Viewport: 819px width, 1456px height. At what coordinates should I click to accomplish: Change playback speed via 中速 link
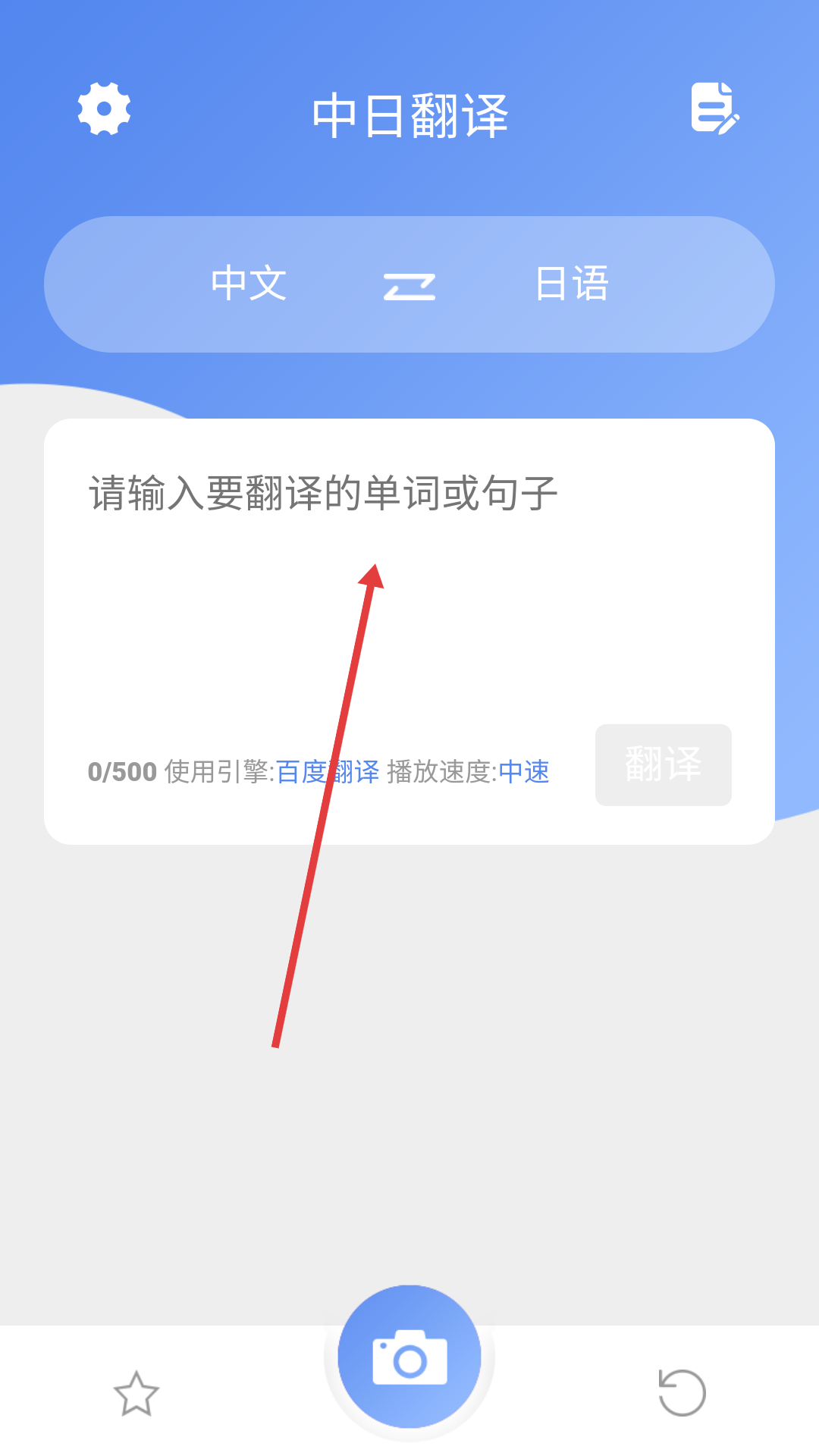(x=524, y=772)
